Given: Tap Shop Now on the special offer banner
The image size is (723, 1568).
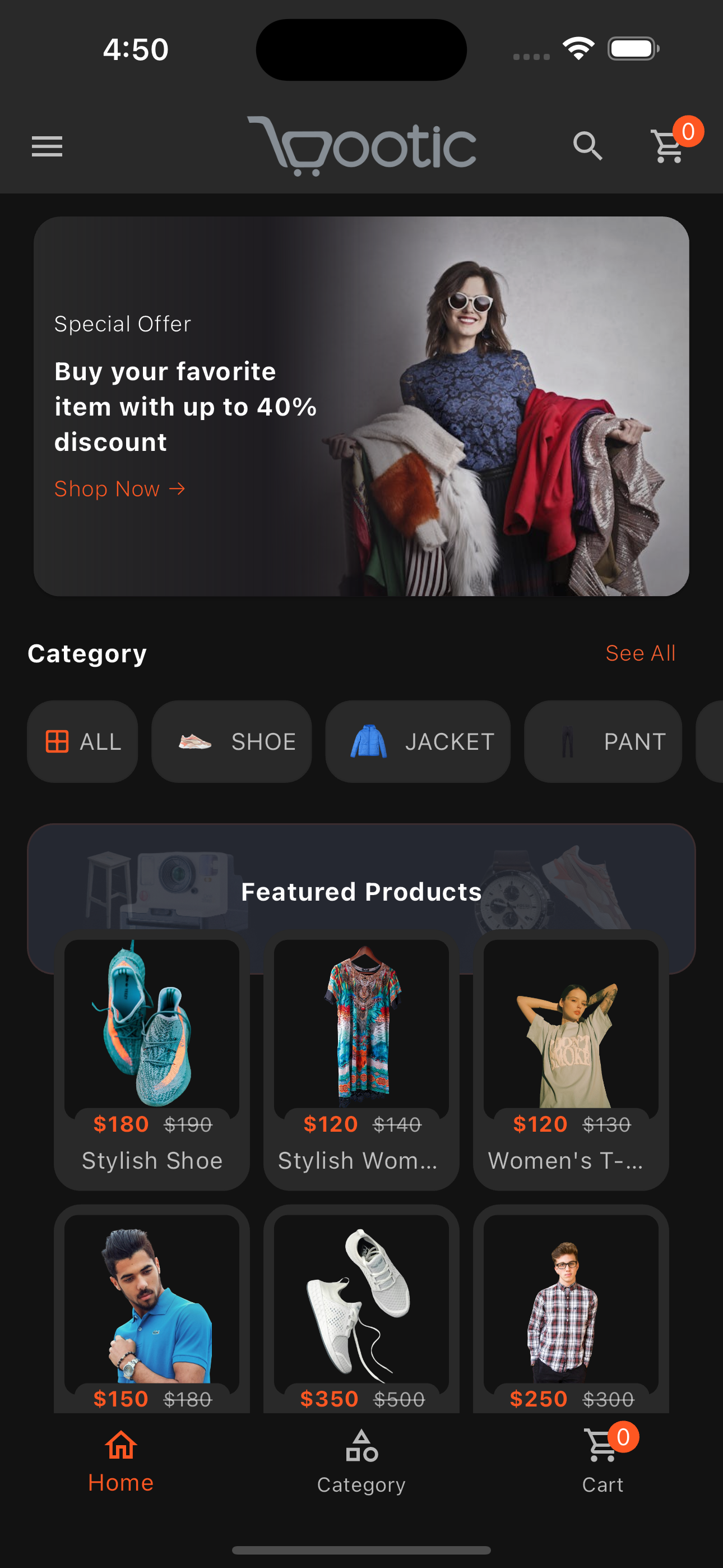Looking at the screenshot, I should [x=120, y=488].
